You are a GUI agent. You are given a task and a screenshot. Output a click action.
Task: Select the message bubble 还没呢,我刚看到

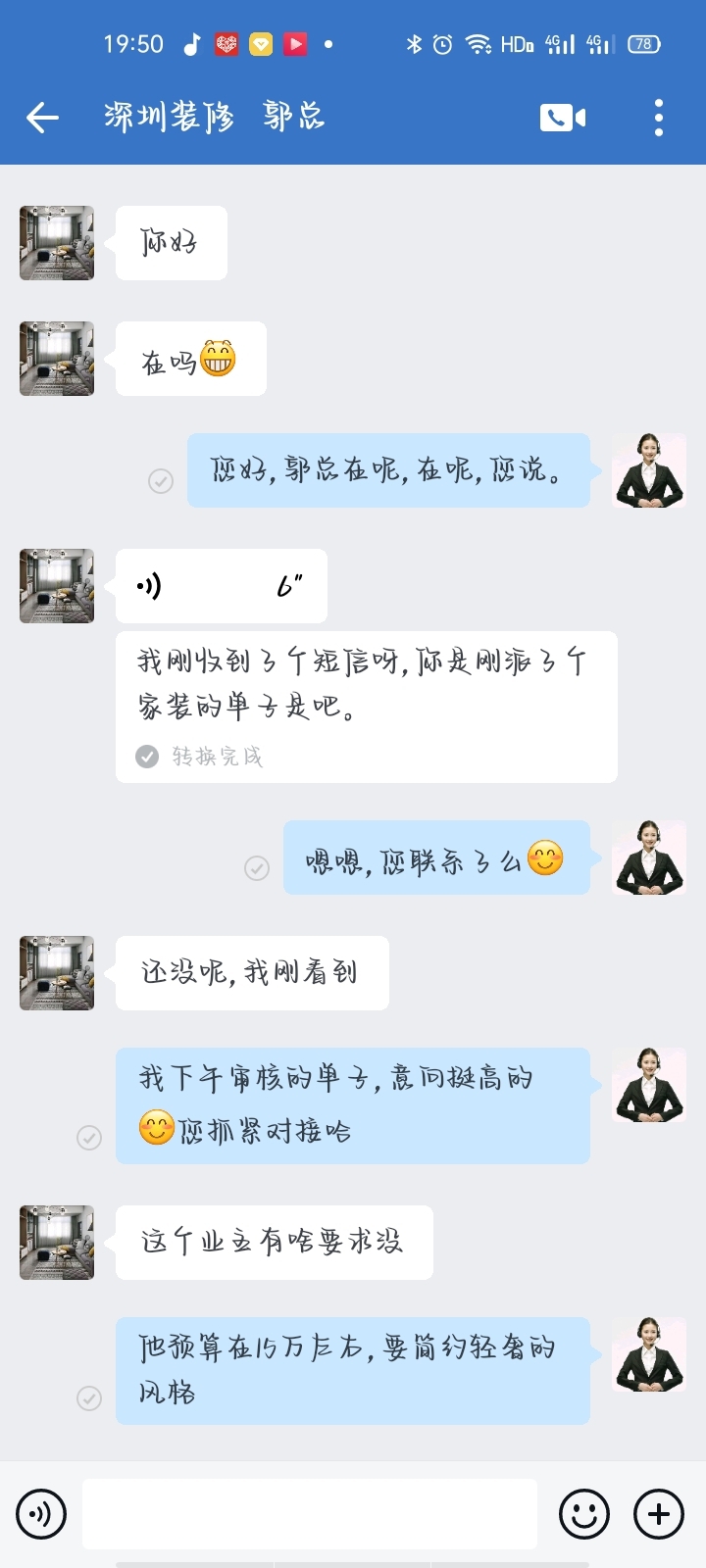coord(250,972)
